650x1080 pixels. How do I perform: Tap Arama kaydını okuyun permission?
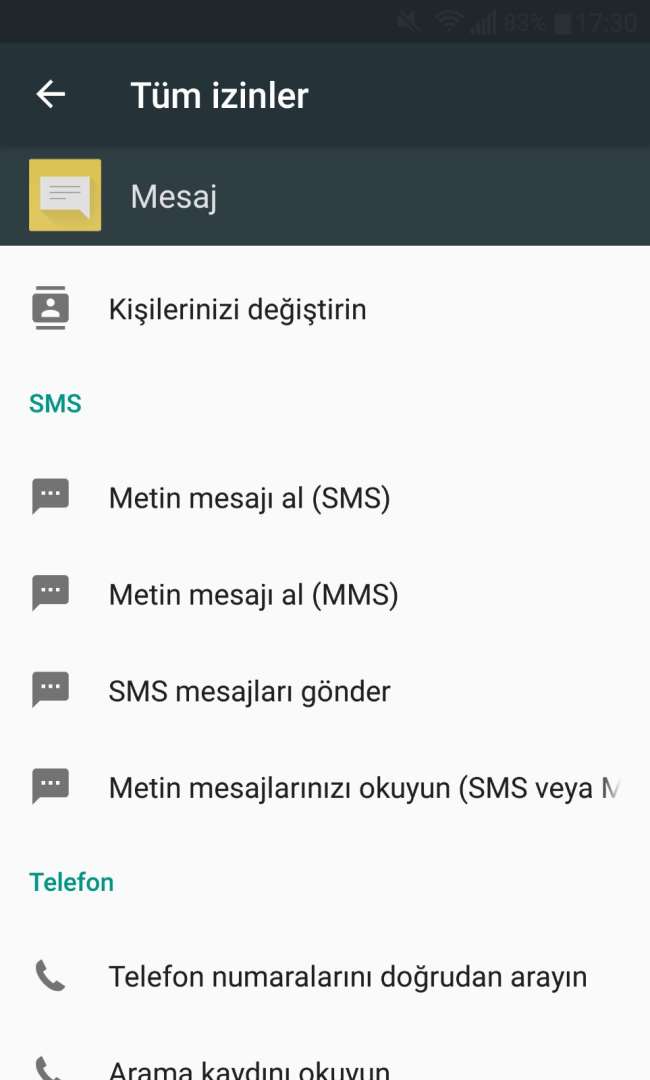coord(325,1061)
